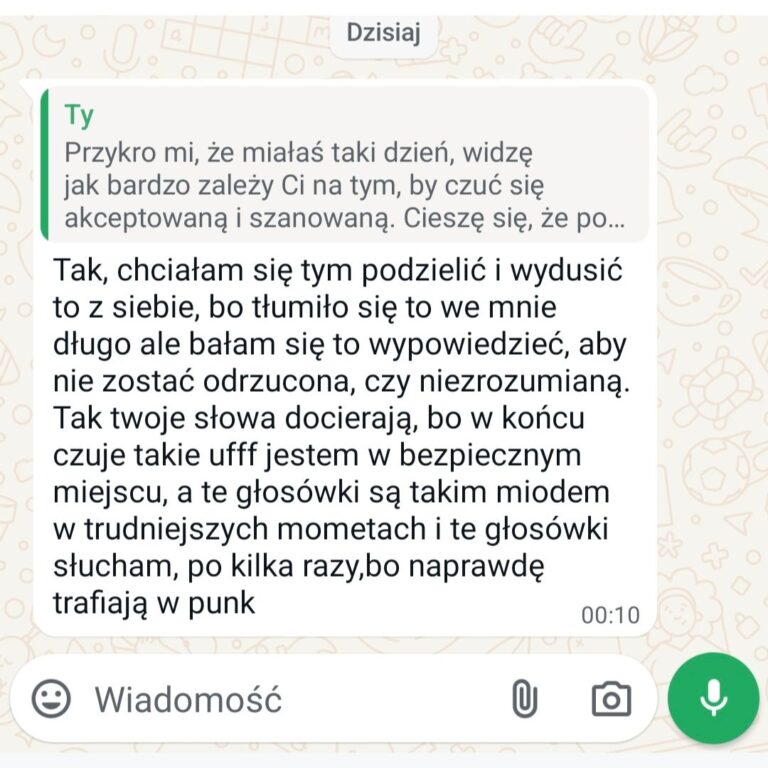Image resolution: width=768 pixels, height=768 pixels.
Task: Open the camera from the chat bar
Action: point(611,699)
